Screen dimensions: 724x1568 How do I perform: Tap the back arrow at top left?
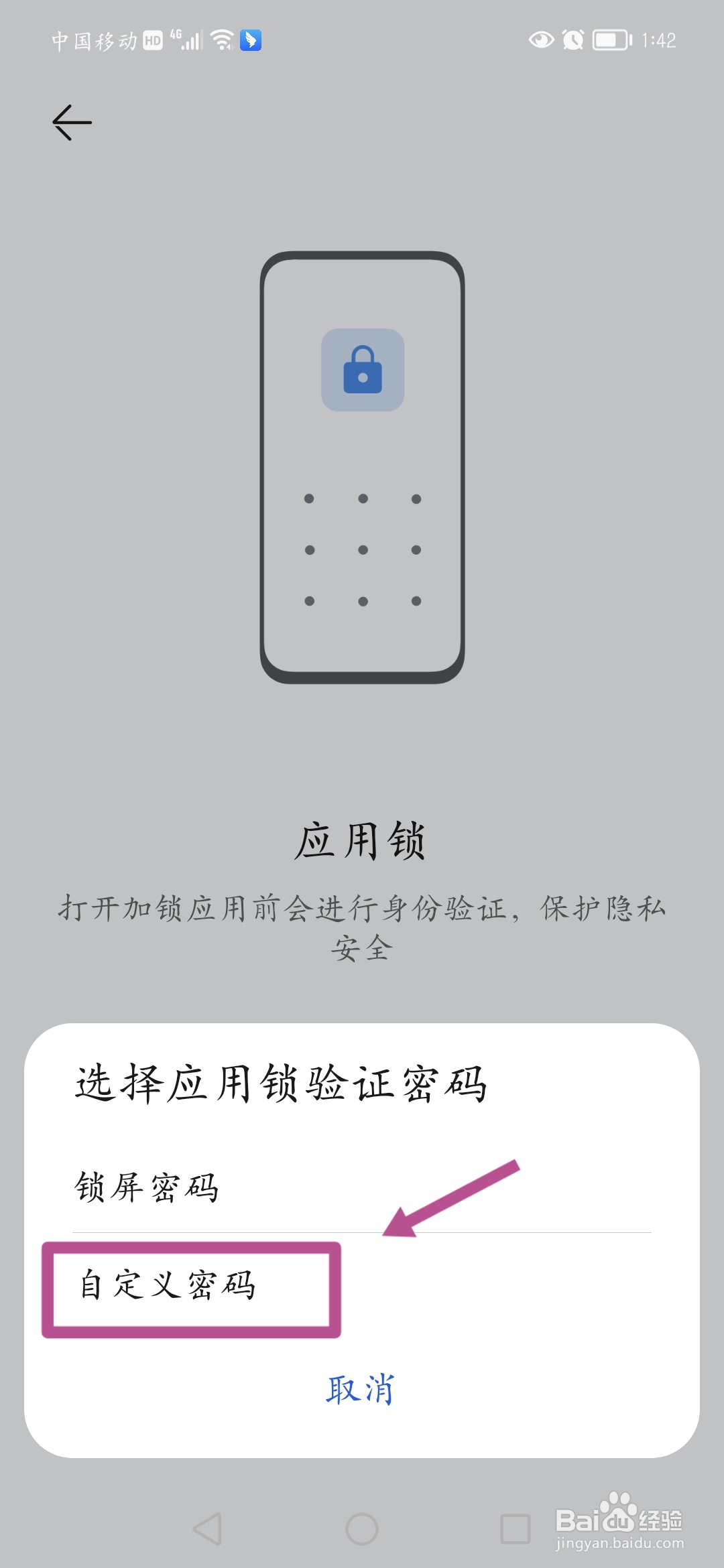(x=70, y=121)
